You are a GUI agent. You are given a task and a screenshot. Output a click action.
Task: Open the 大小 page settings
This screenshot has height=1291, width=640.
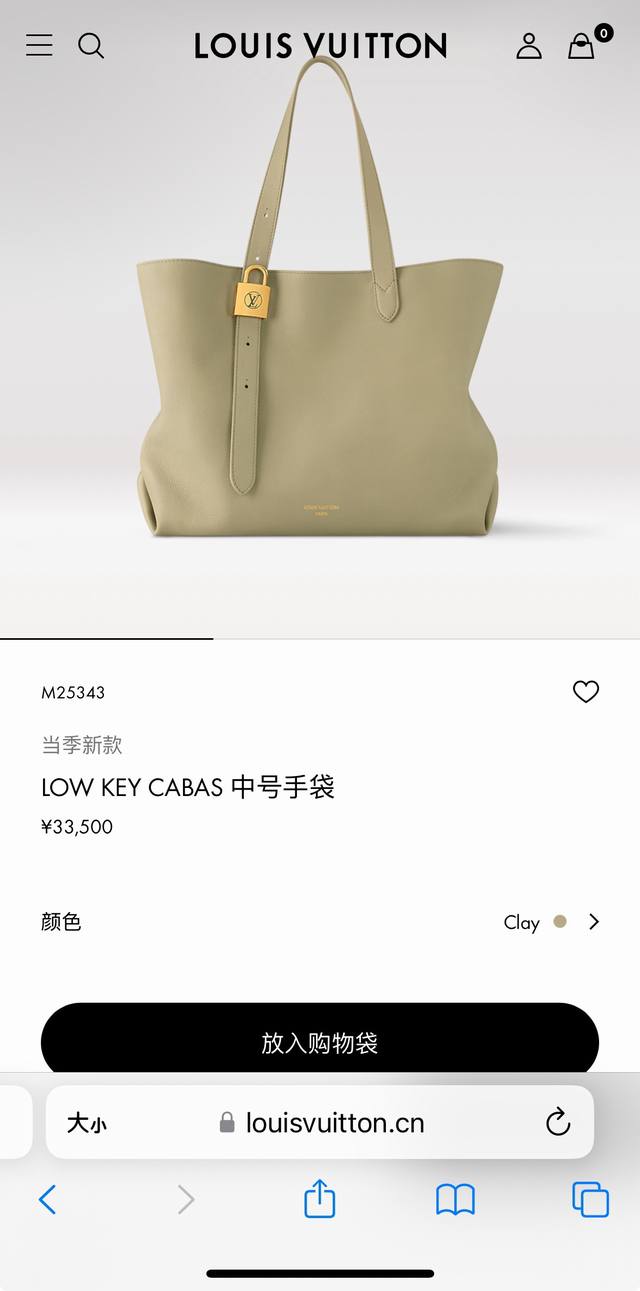tap(87, 1123)
